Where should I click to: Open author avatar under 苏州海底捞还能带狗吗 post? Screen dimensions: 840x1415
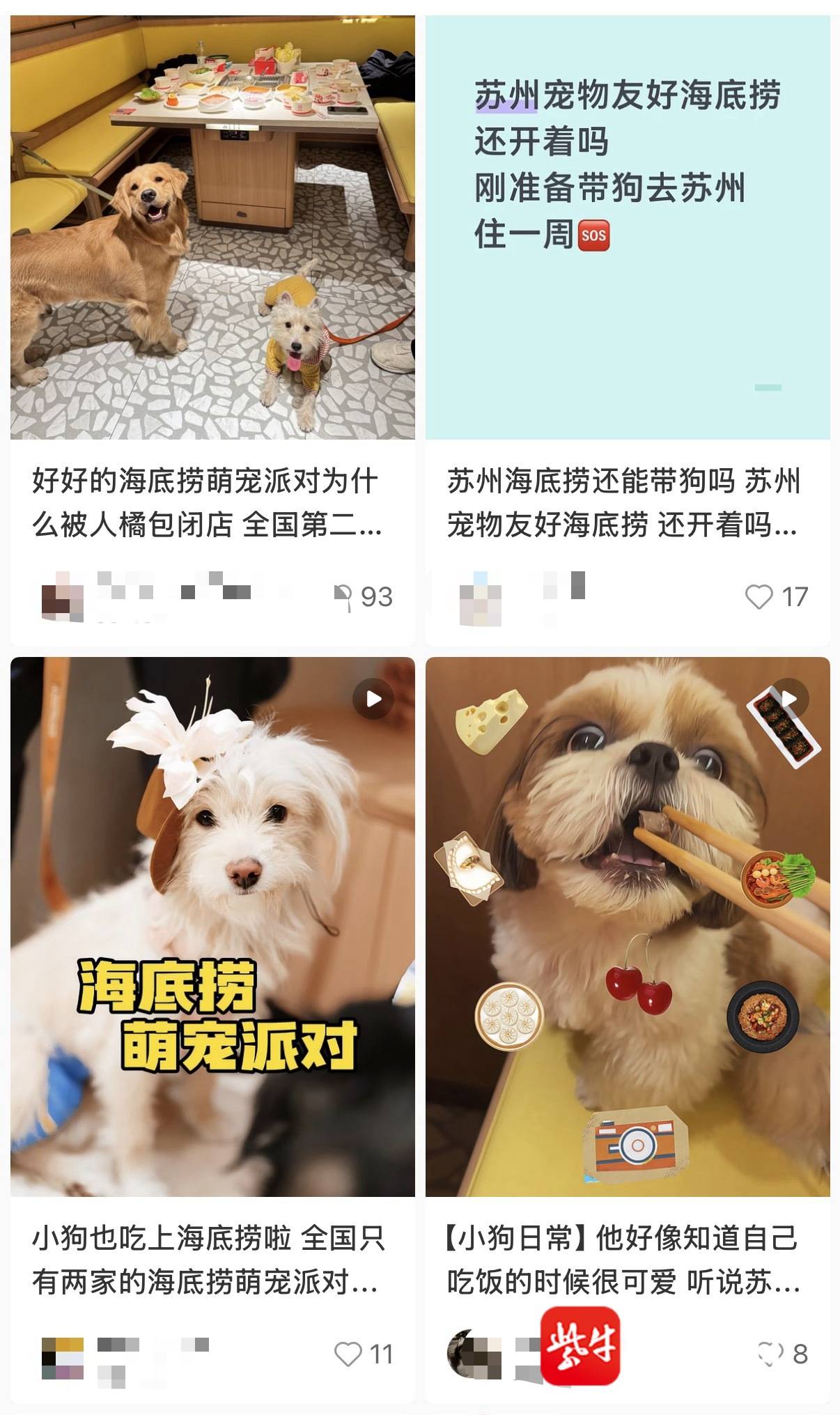tap(480, 598)
